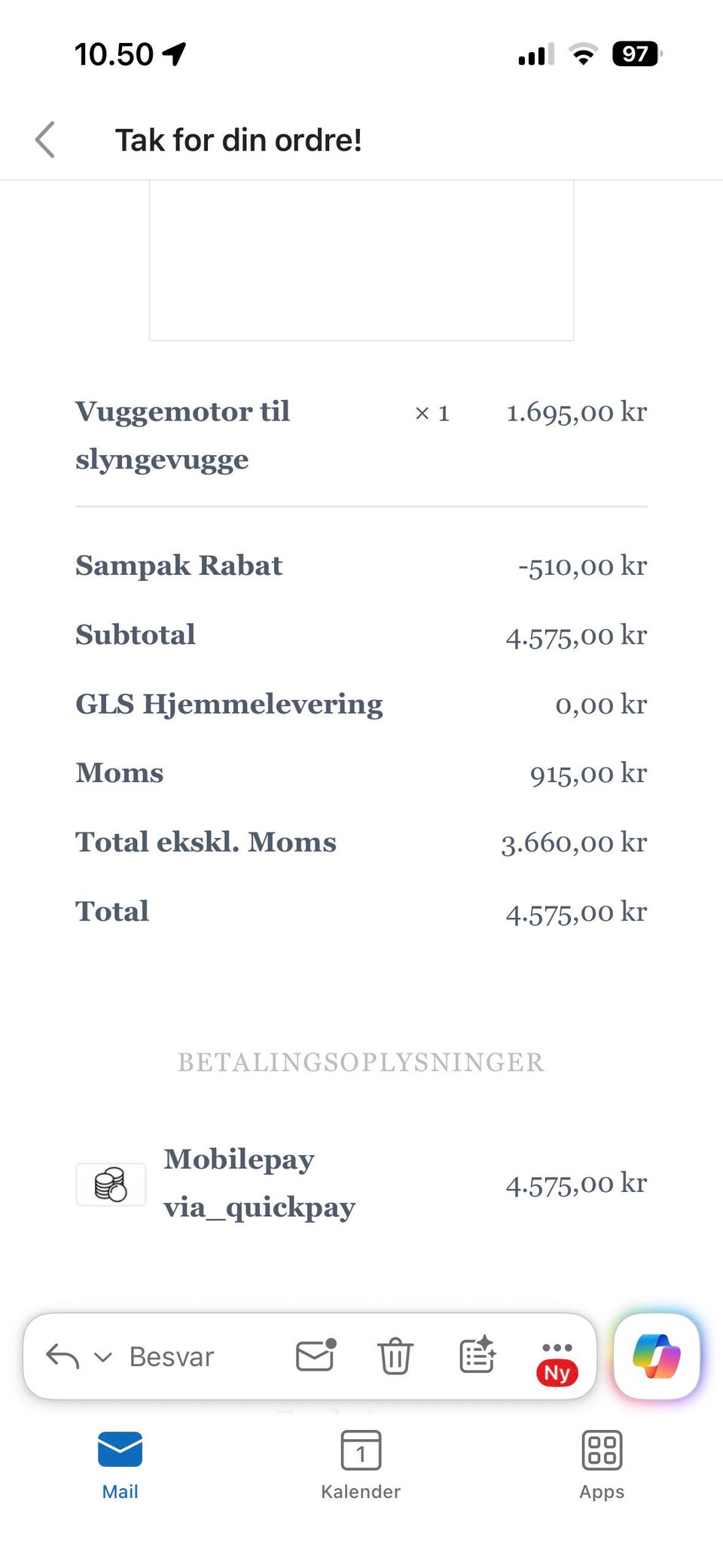The image size is (723, 1568).
Task: Open the AI summary list icon
Action: click(477, 1356)
